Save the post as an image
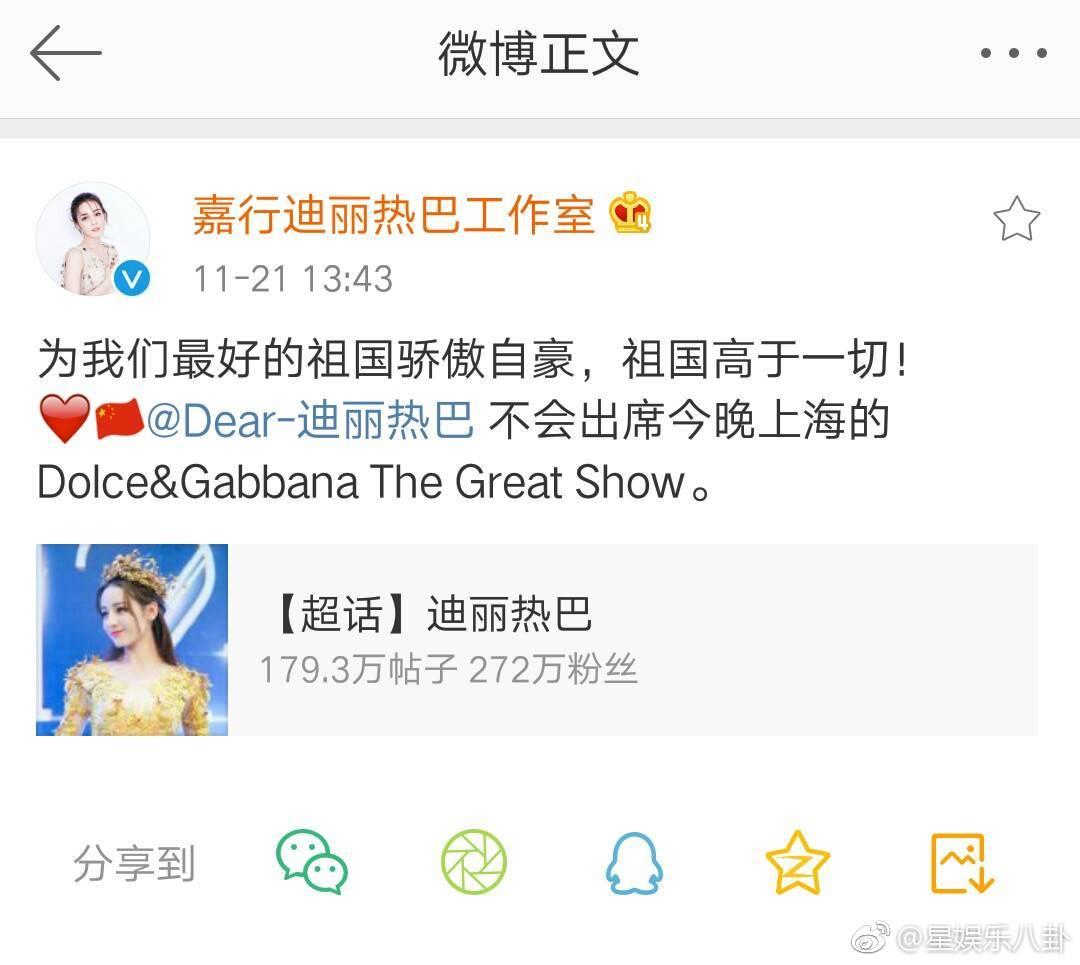Screen dimensions: 1080x965 click(962, 862)
